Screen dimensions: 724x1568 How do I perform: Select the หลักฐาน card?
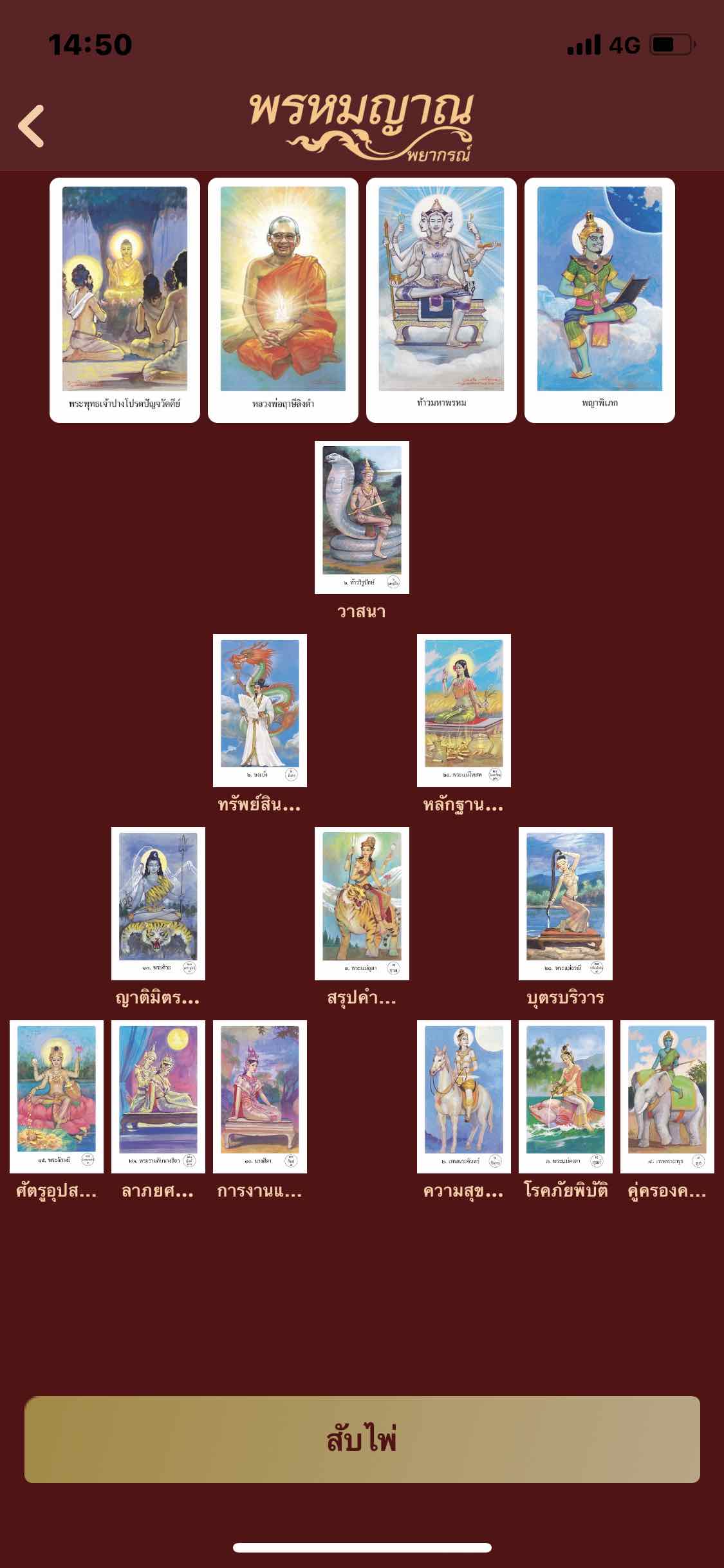click(x=463, y=710)
